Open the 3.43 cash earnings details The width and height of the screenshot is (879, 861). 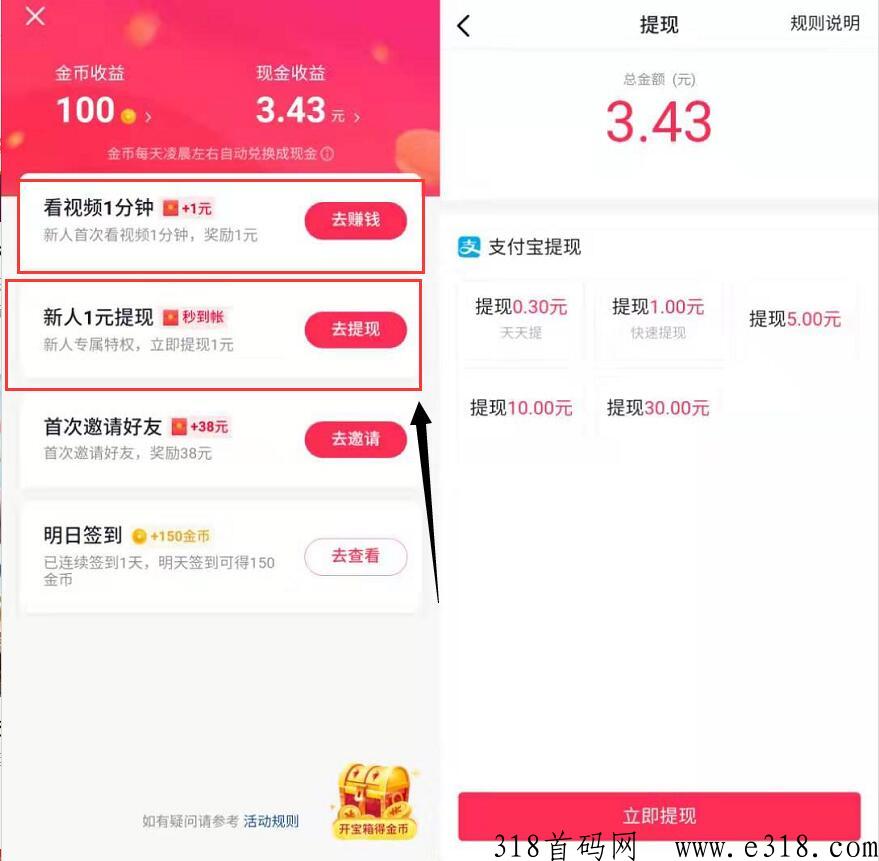tap(306, 111)
